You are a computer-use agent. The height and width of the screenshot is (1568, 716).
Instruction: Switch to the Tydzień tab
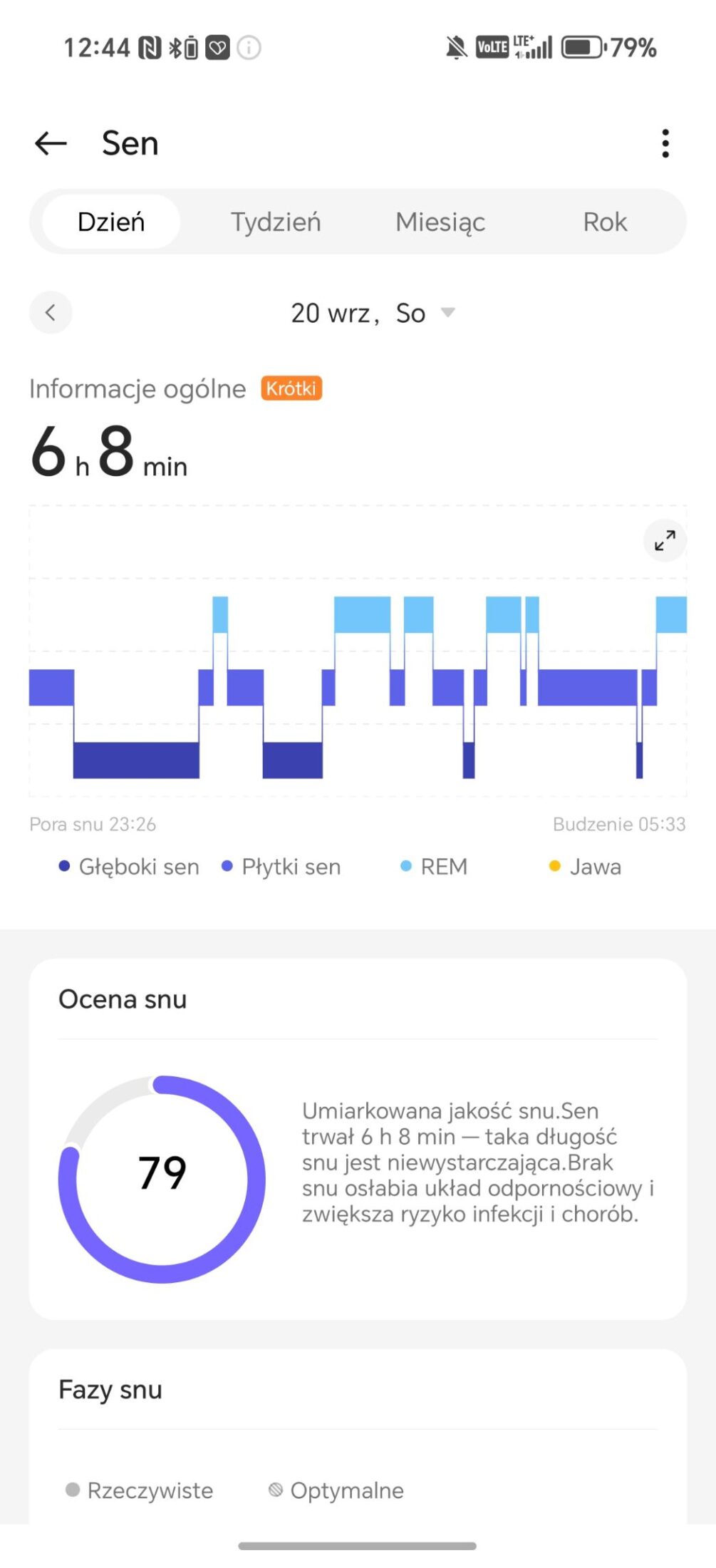[x=276, y=222]
